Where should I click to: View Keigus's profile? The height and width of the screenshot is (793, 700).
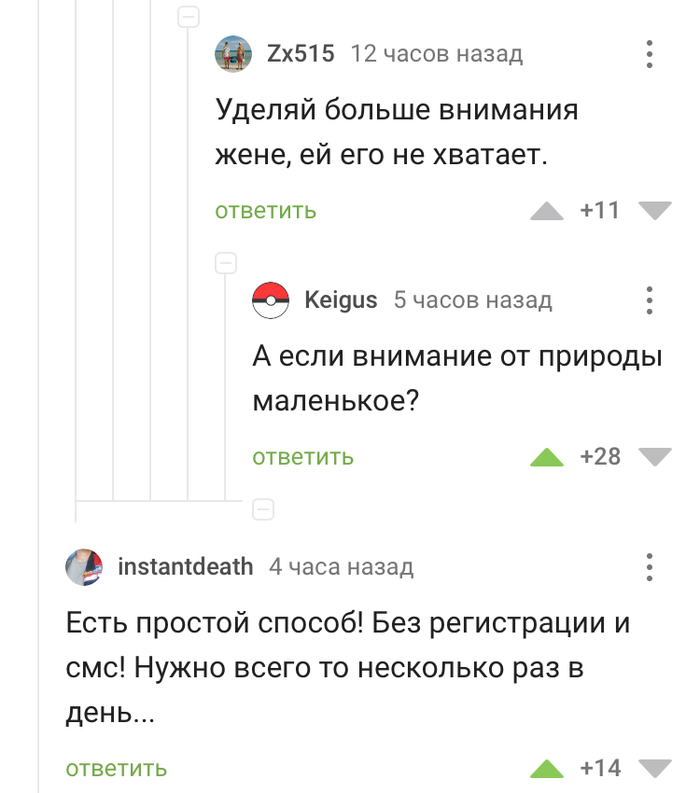pos(340,300)
